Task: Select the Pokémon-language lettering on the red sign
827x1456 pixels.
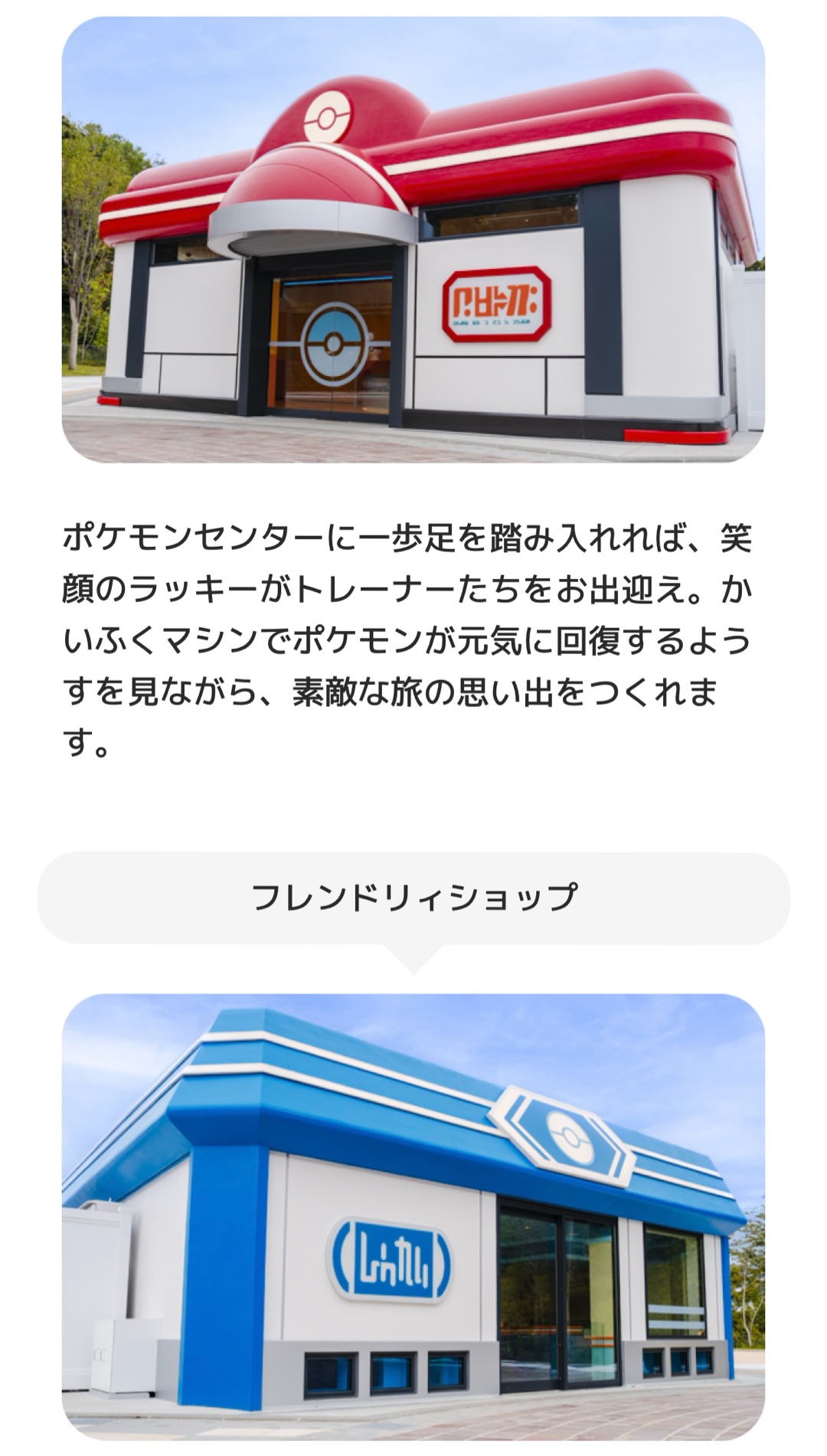Action: (495, 300)
